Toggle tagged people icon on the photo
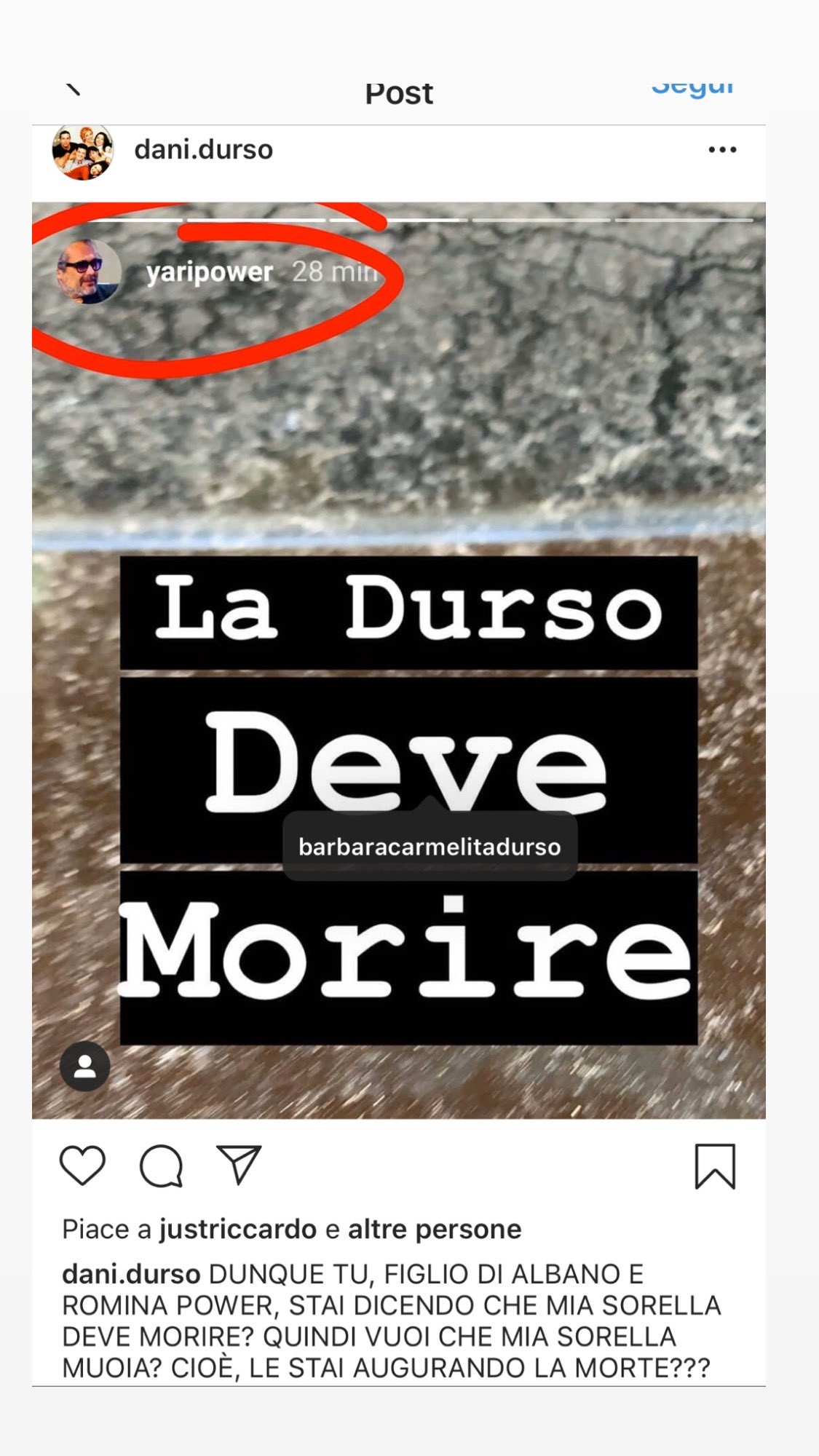Viewport: 819px width, 1456px height. point(84,1067)
